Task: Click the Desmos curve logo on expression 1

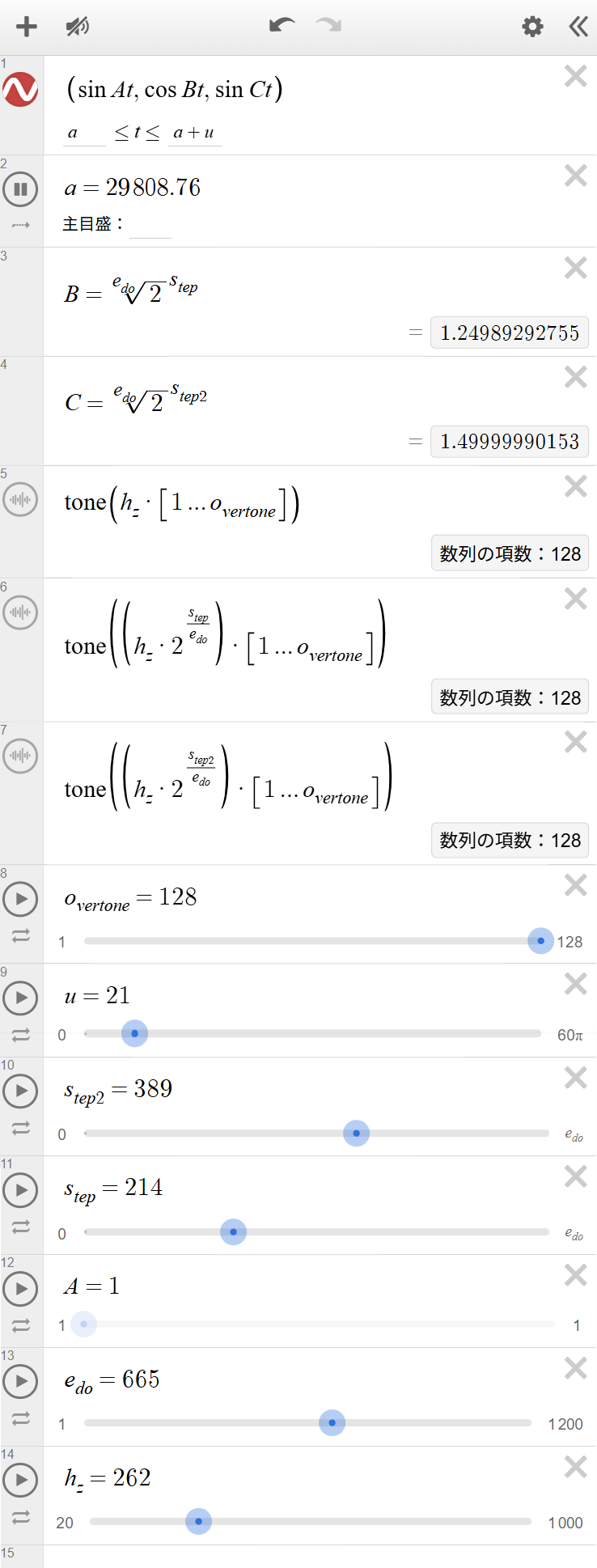Action: [19, 89]
